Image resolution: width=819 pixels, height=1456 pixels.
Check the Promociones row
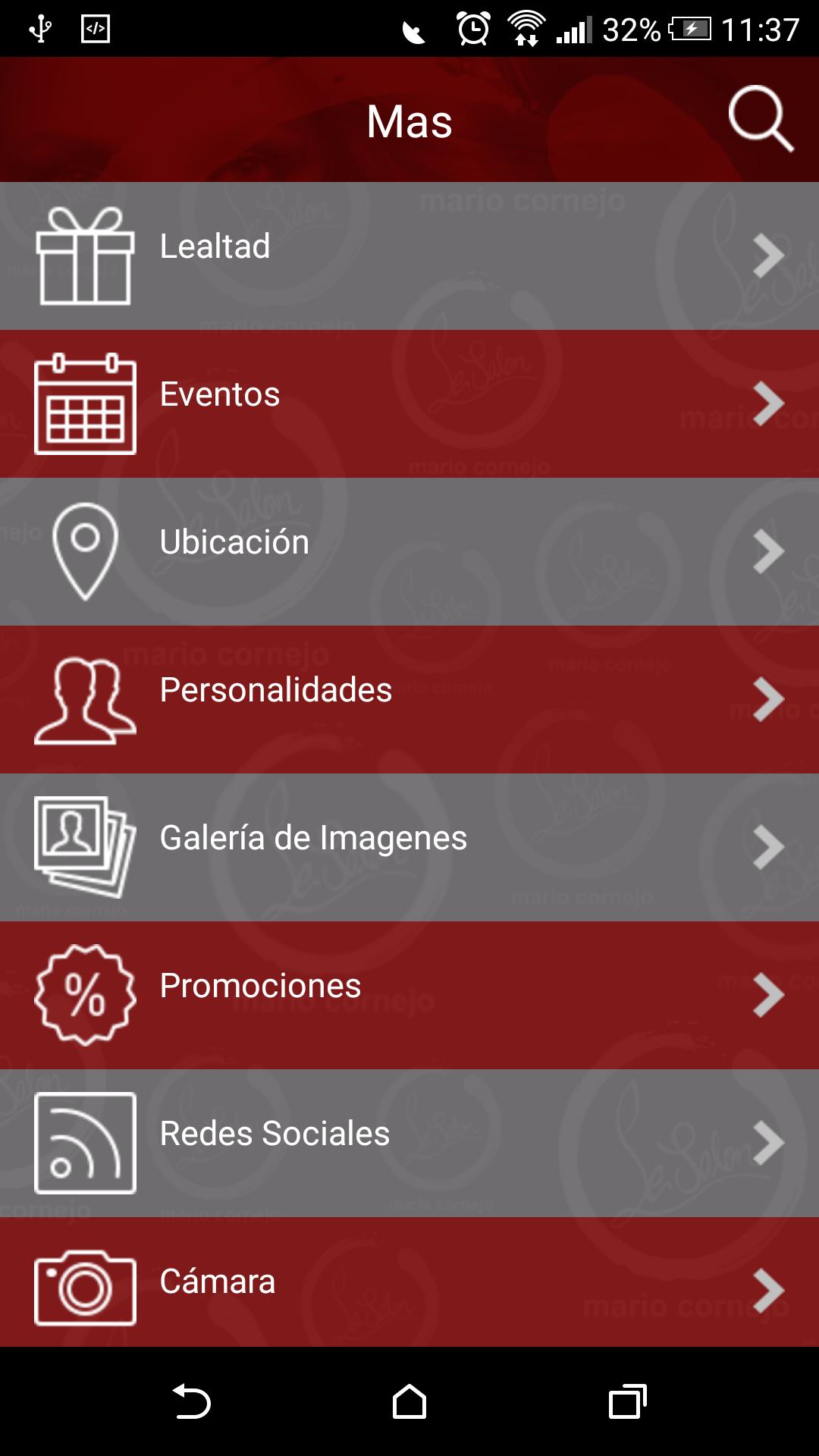click(409, 995)
